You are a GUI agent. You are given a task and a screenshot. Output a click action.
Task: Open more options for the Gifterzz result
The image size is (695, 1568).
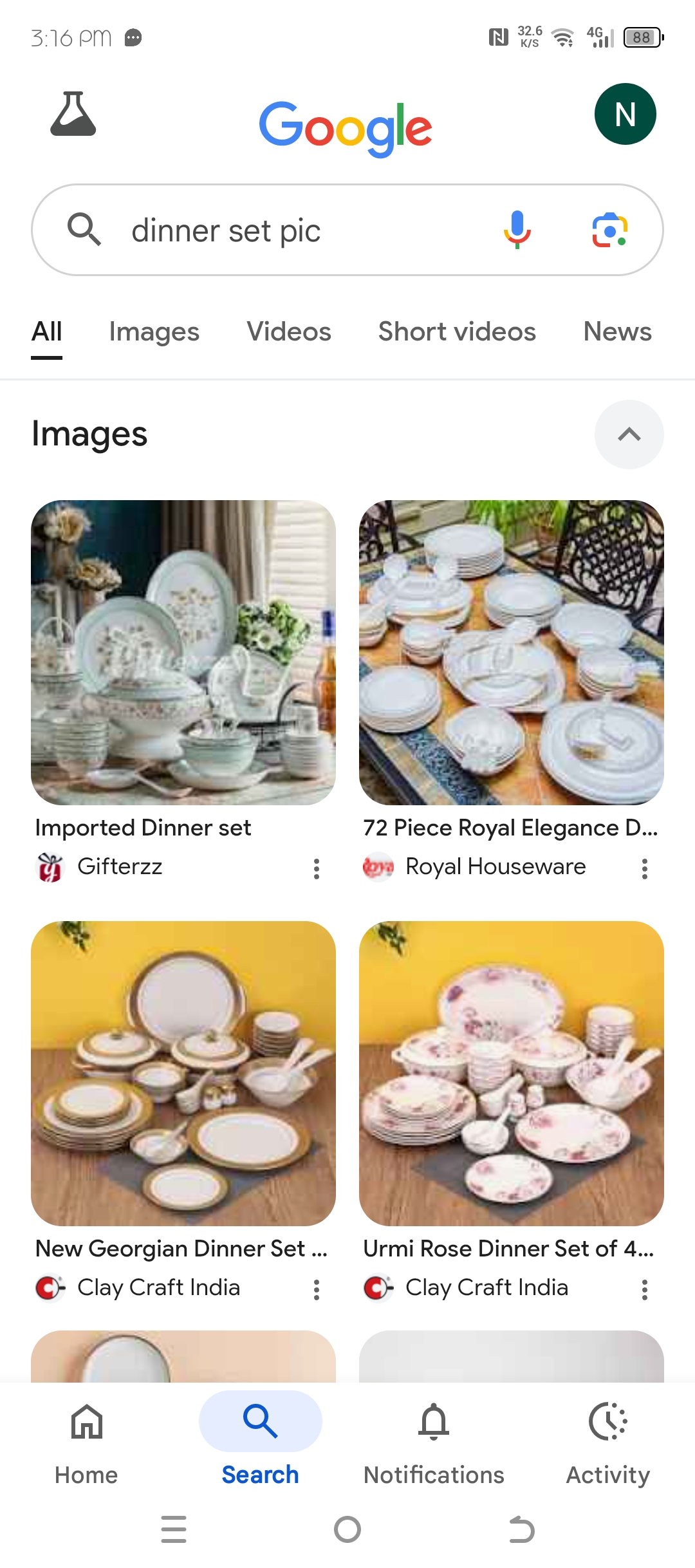(316, 868)
